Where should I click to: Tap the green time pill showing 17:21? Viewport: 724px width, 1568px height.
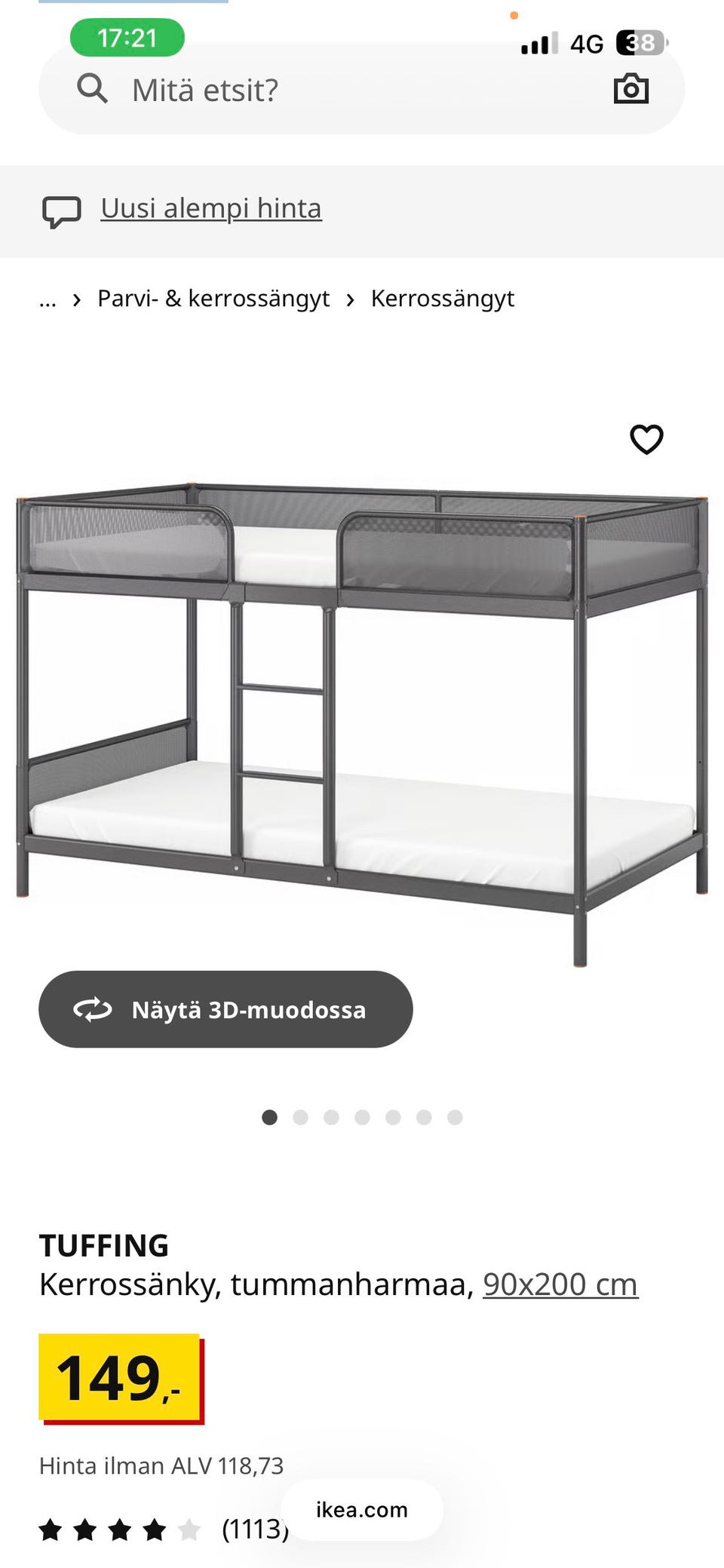[x=128, y=37]
